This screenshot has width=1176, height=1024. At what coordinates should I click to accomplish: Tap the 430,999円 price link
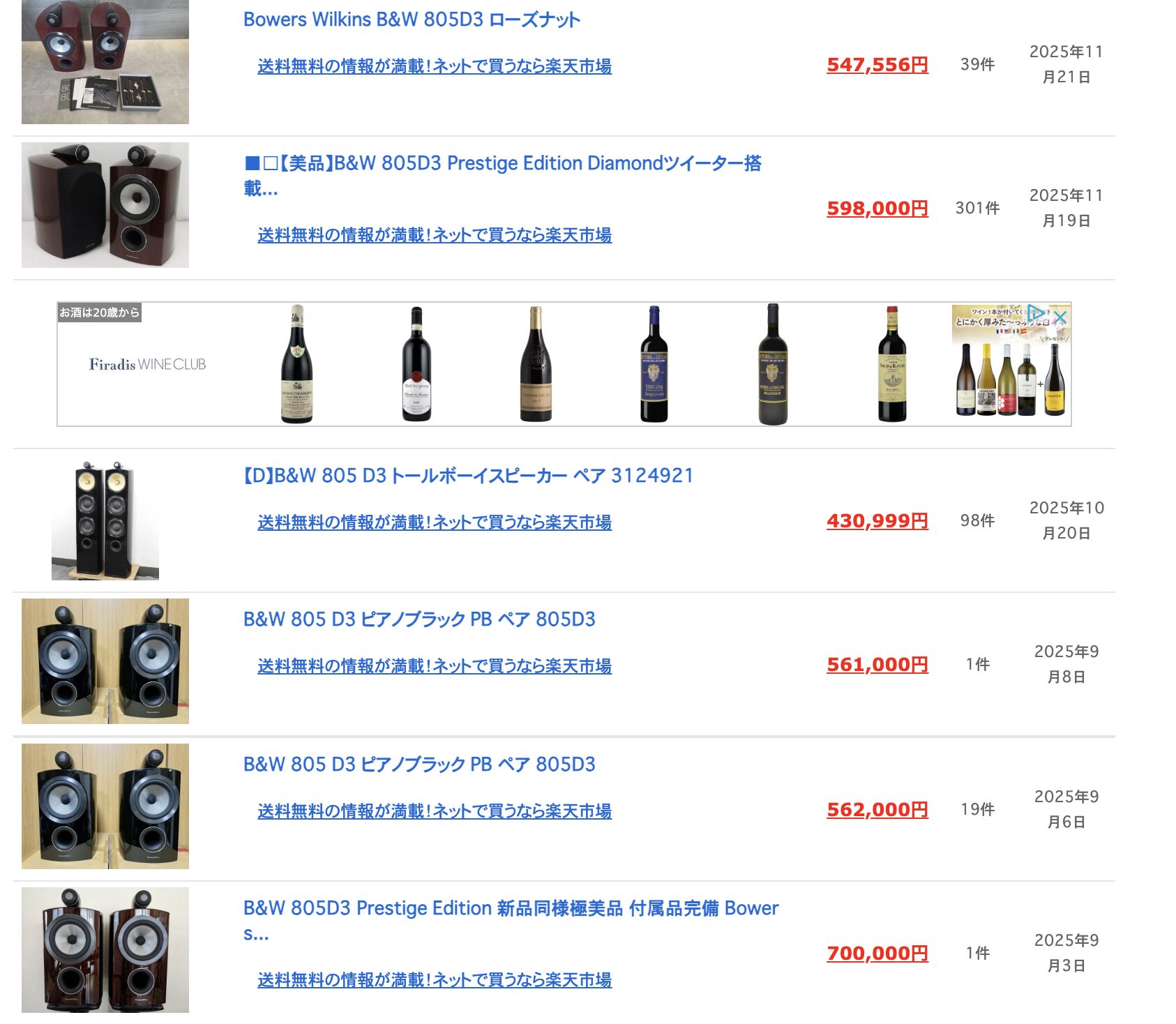point(877,521)
